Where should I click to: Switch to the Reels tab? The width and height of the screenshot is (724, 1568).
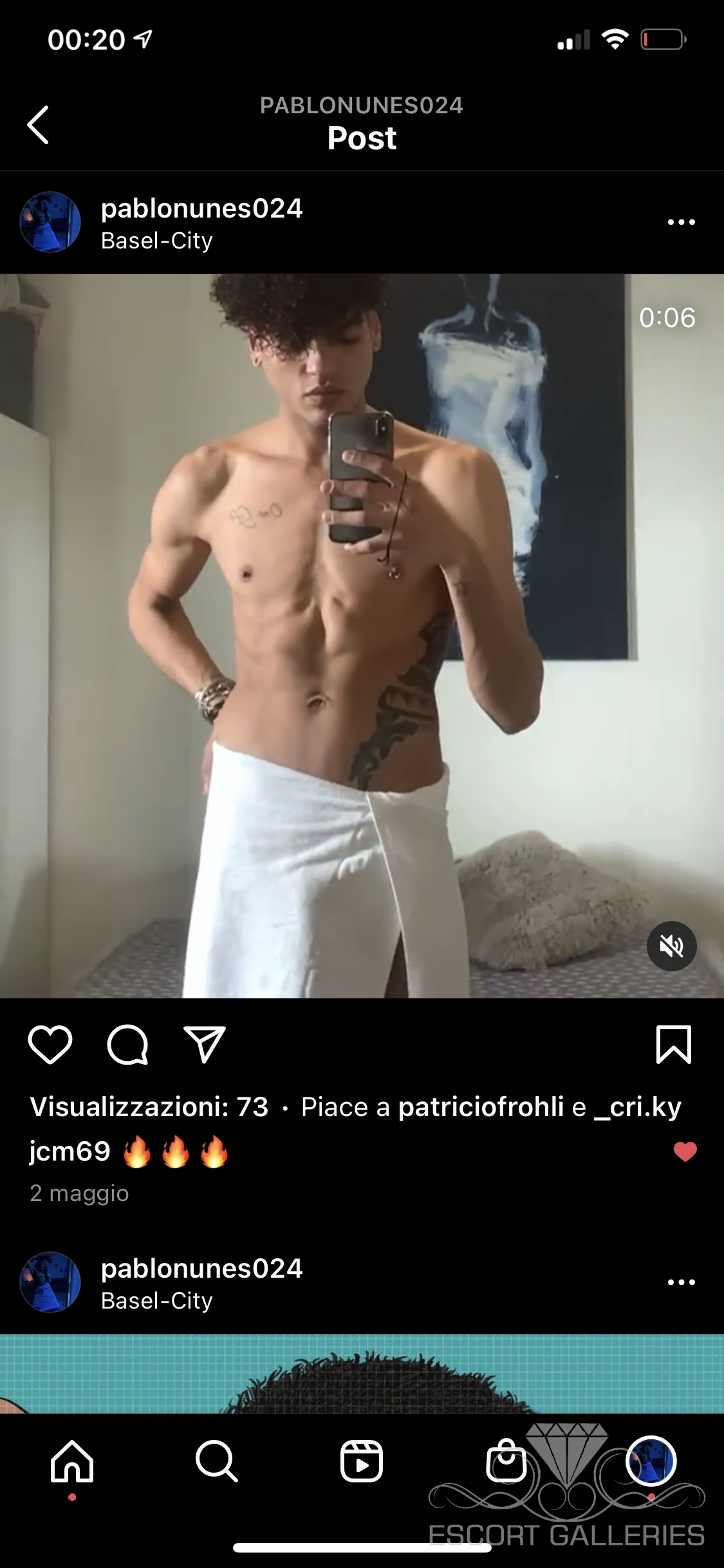click(x=361, y=1461)
